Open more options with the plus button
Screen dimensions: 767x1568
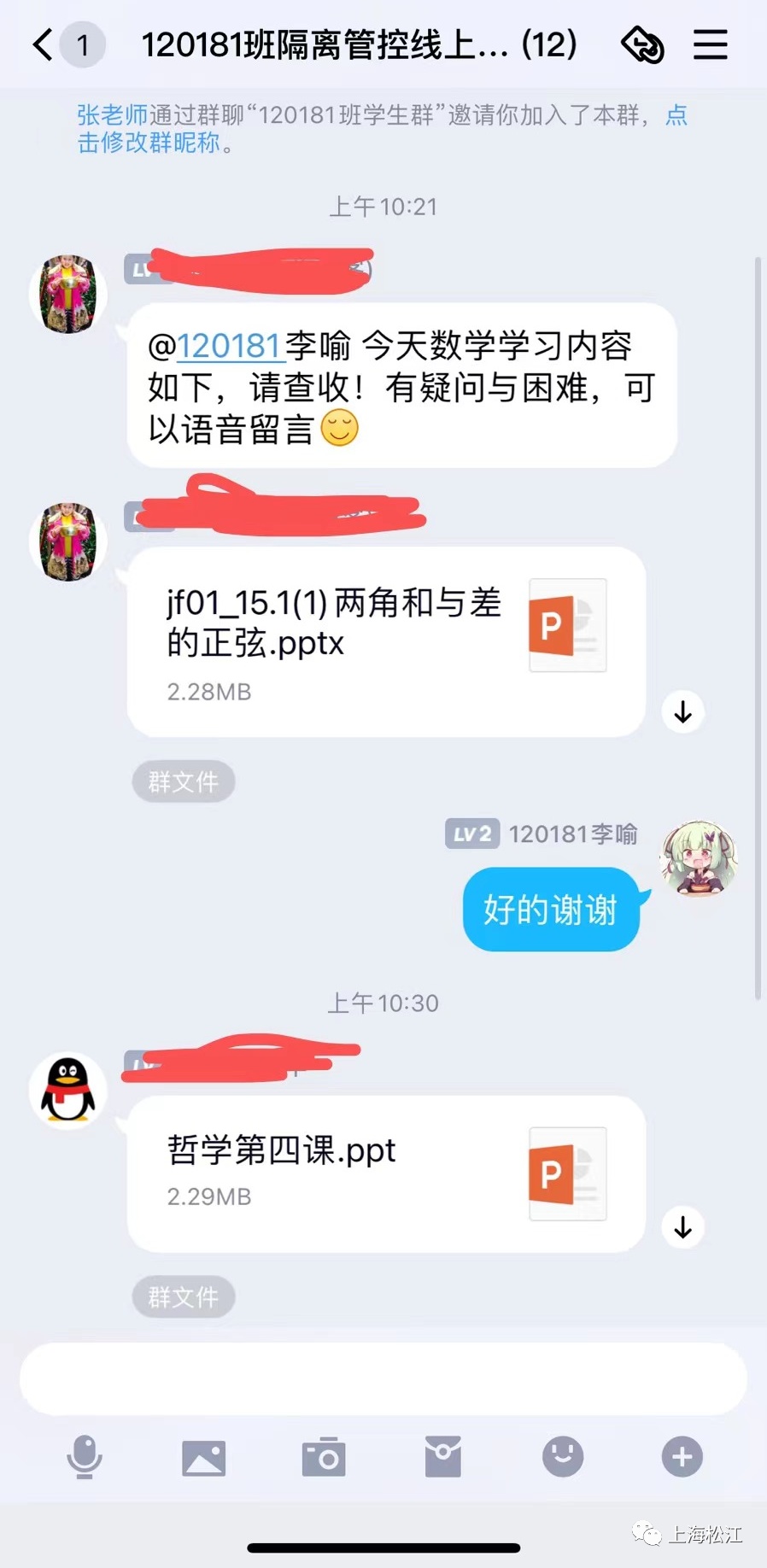coord(682,1457)
